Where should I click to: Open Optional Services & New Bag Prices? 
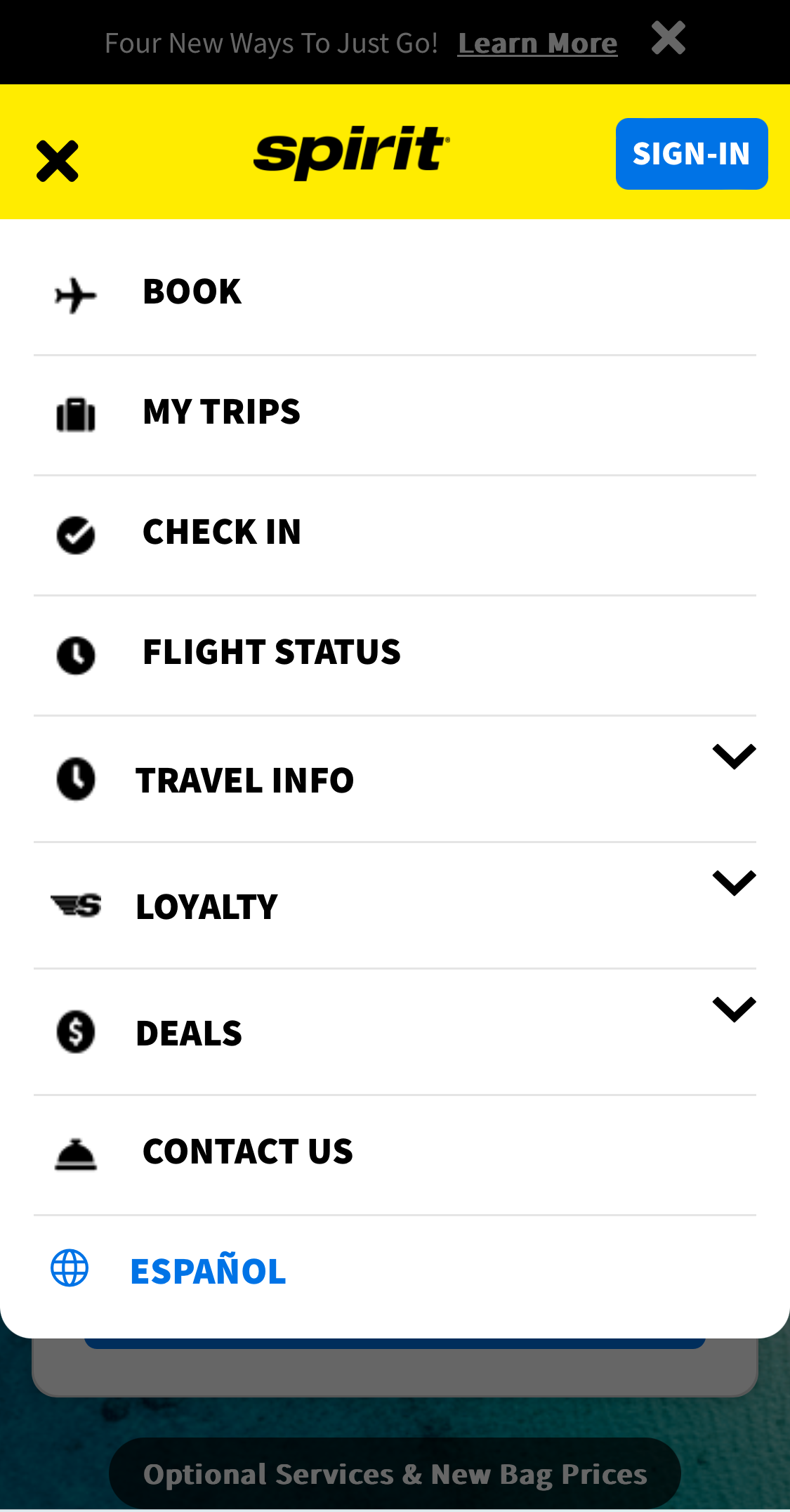click(x=395, y=1473)
